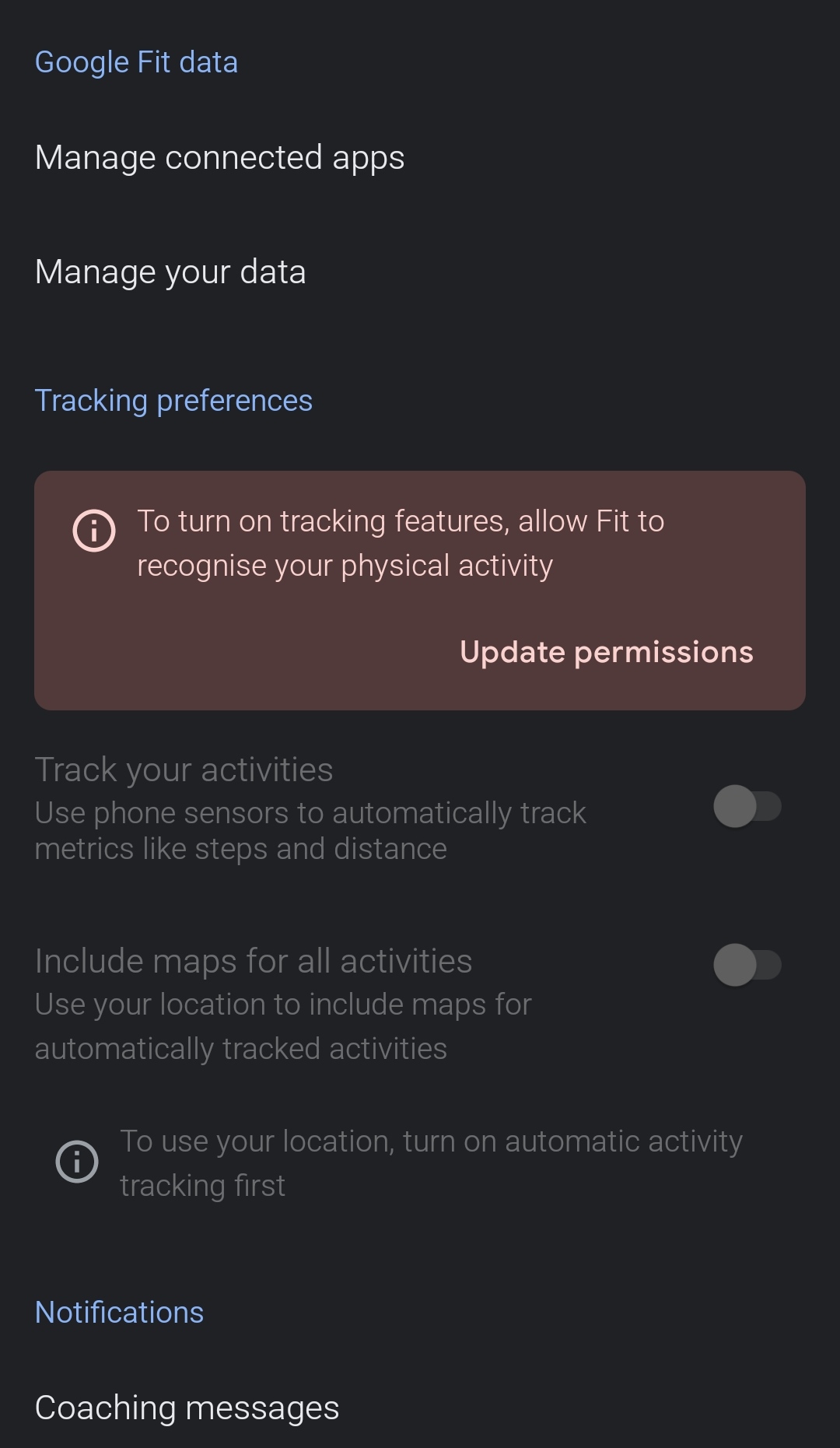Toggle Track your activities switch
The height and width of the screenshot is (1448, 840).
747,806
